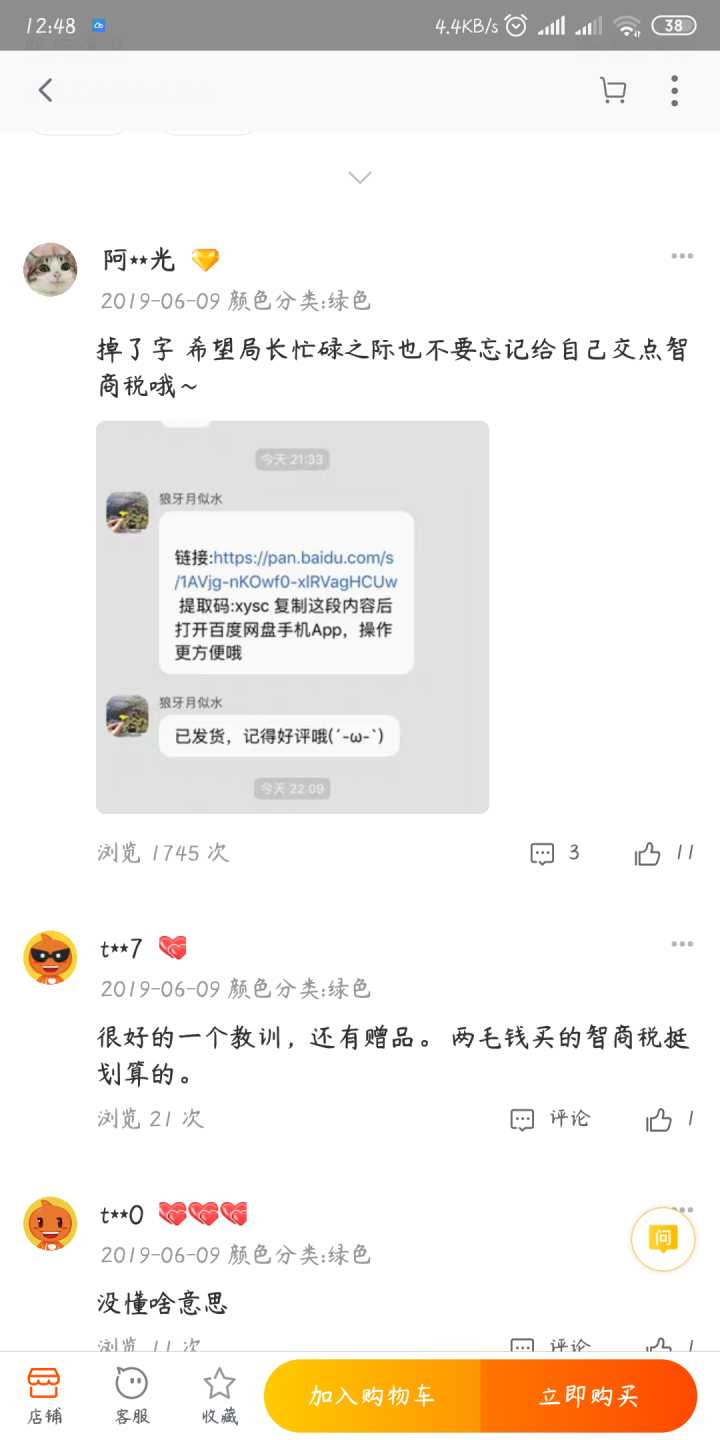
Task: Comment on t**7's review
Action: pyautogui.click(x=550, y=1119)
